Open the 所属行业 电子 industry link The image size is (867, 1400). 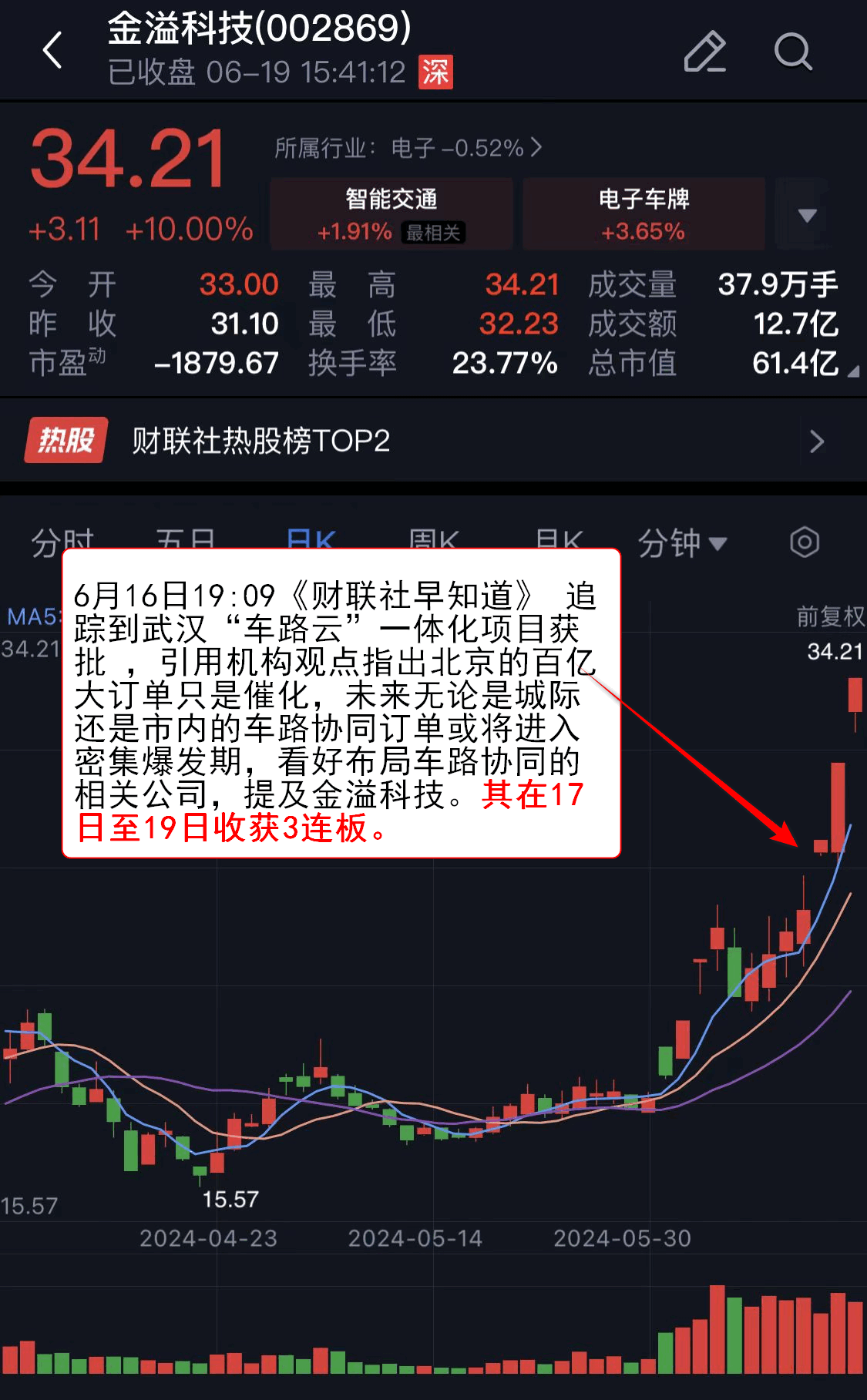coord(408,147)
